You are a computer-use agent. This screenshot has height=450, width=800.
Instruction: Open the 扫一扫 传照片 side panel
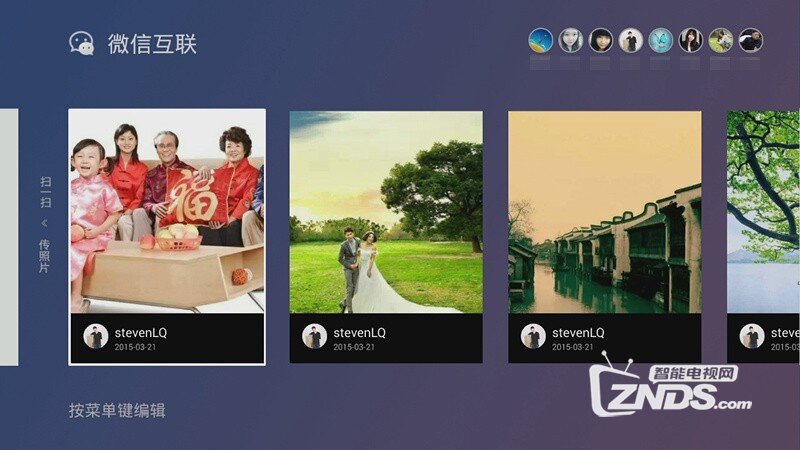click(44, 225)
